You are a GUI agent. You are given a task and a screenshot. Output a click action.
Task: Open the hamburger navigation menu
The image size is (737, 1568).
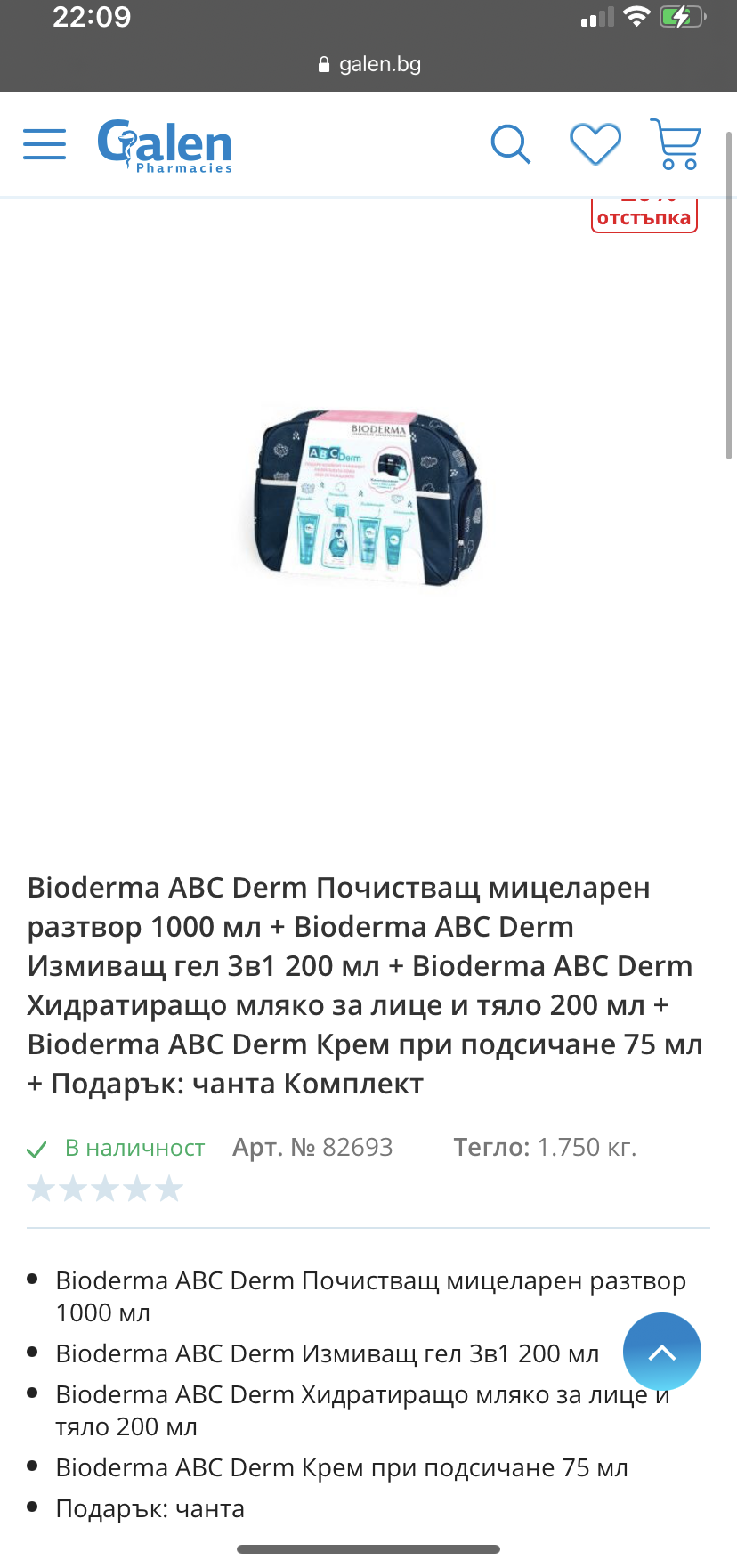[45, 143]
